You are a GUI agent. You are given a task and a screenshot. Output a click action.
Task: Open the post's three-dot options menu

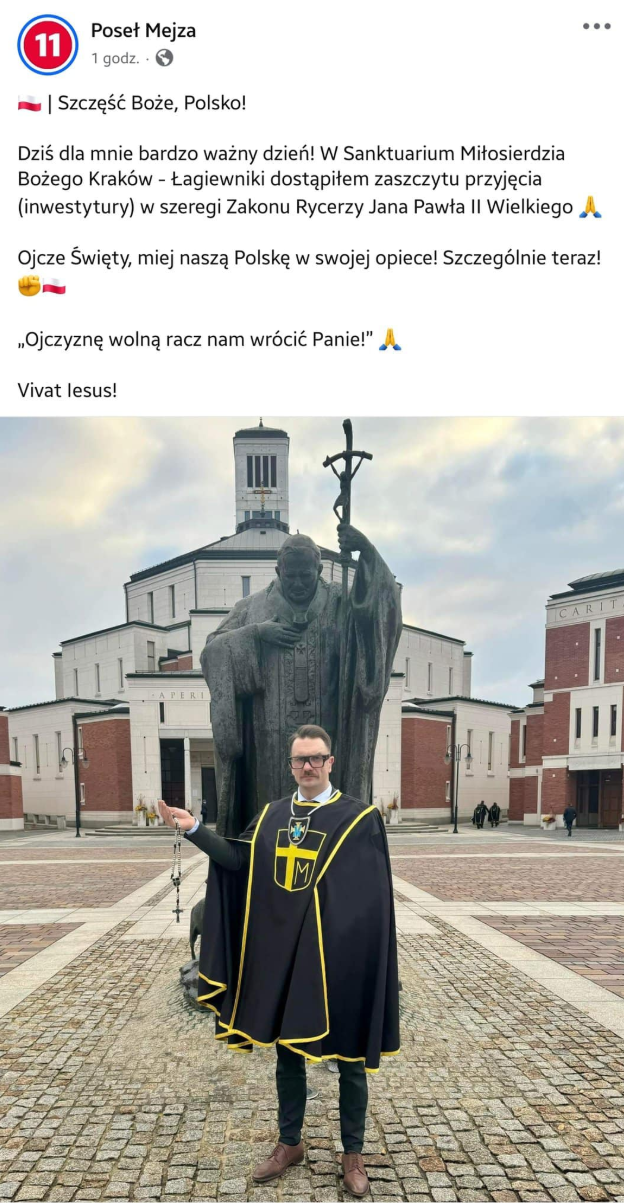point(596,27)
